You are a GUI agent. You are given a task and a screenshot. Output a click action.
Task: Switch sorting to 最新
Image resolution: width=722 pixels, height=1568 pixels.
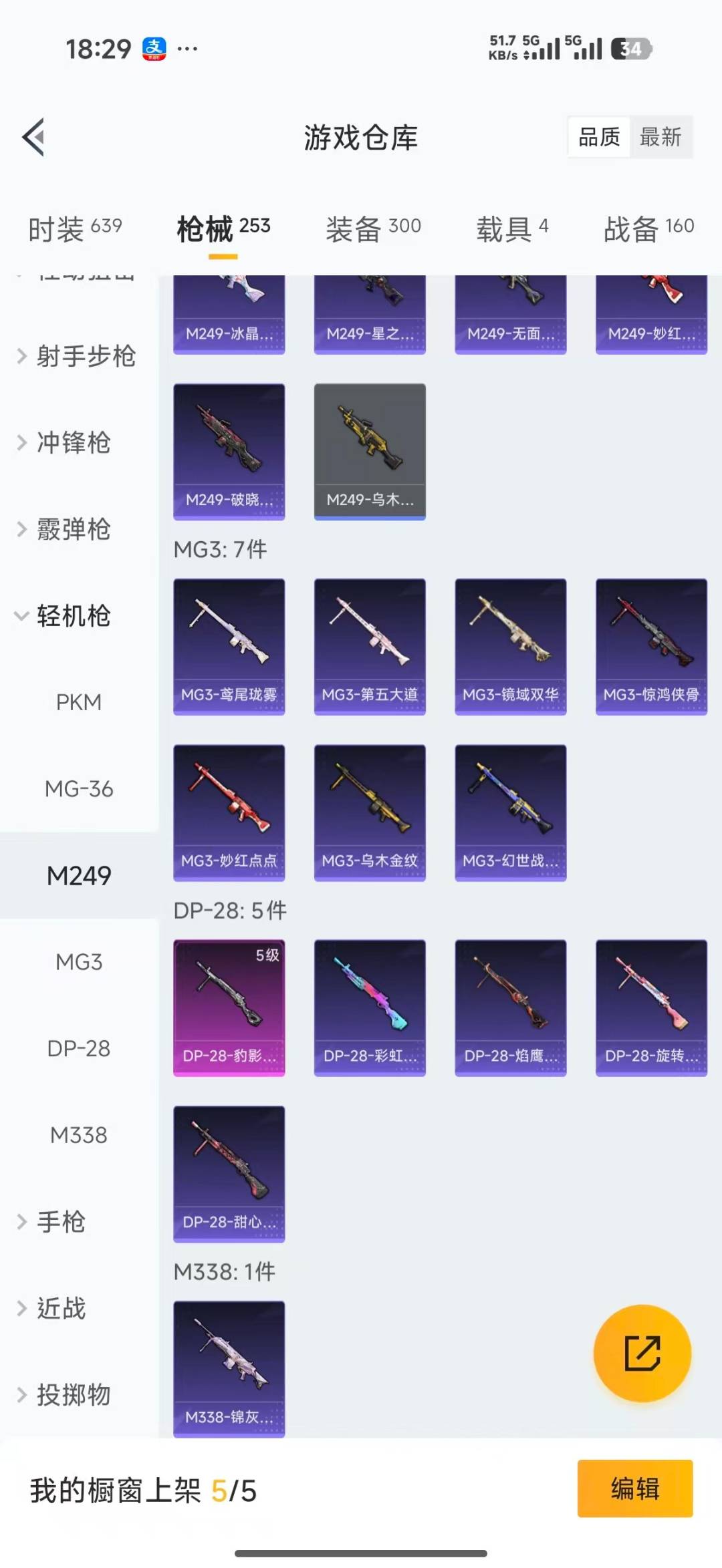[661, 138]
